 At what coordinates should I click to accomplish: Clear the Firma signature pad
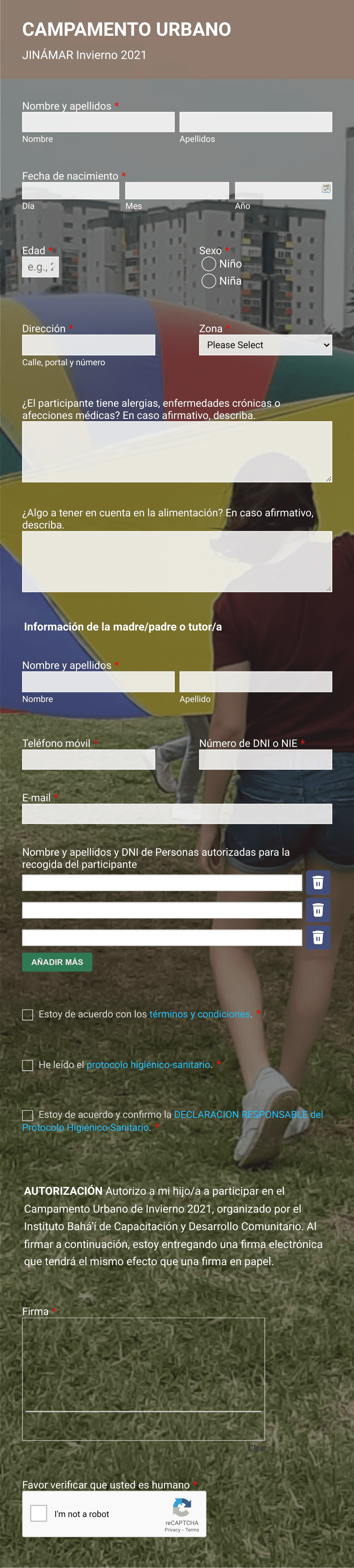click(x=257, y=1447)
